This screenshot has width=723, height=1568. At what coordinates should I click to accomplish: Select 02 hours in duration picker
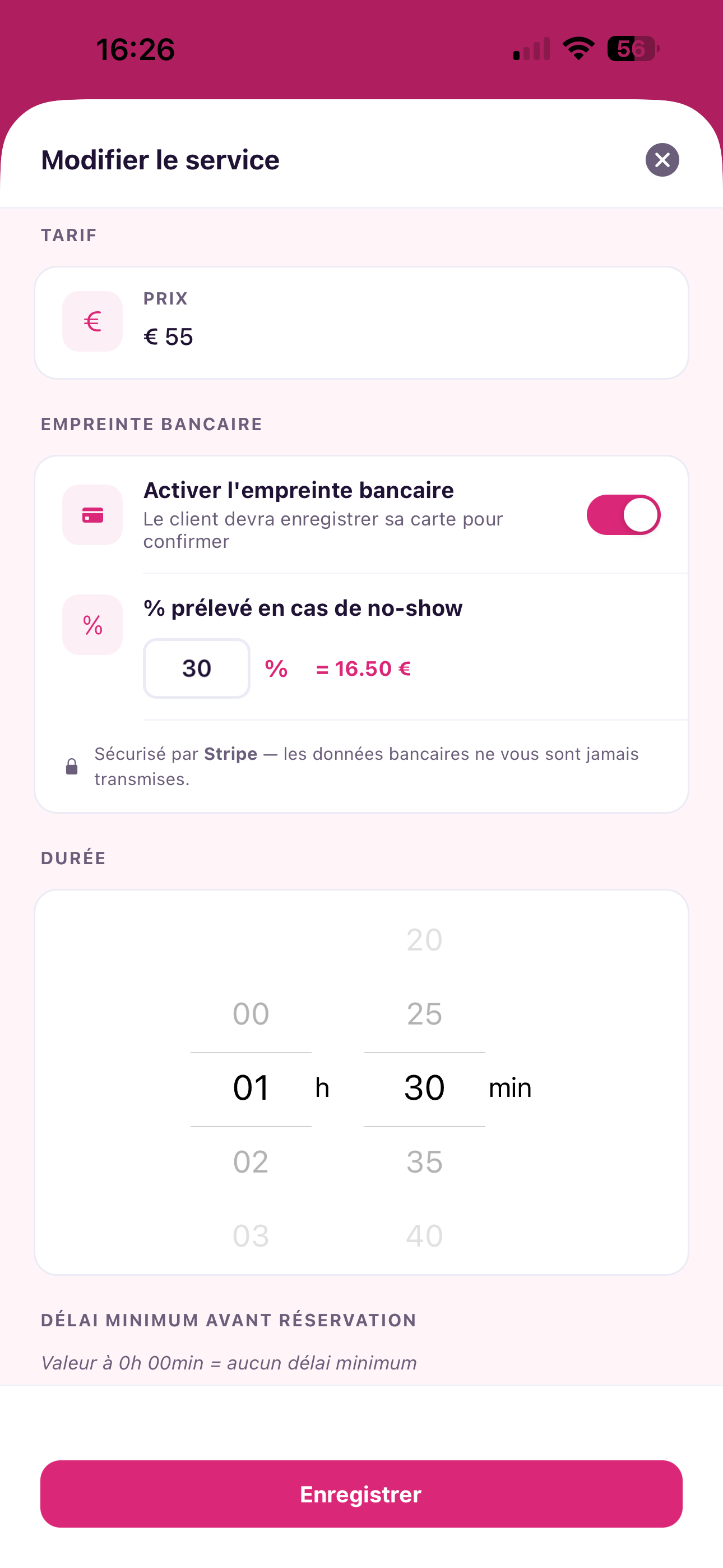251,1161
